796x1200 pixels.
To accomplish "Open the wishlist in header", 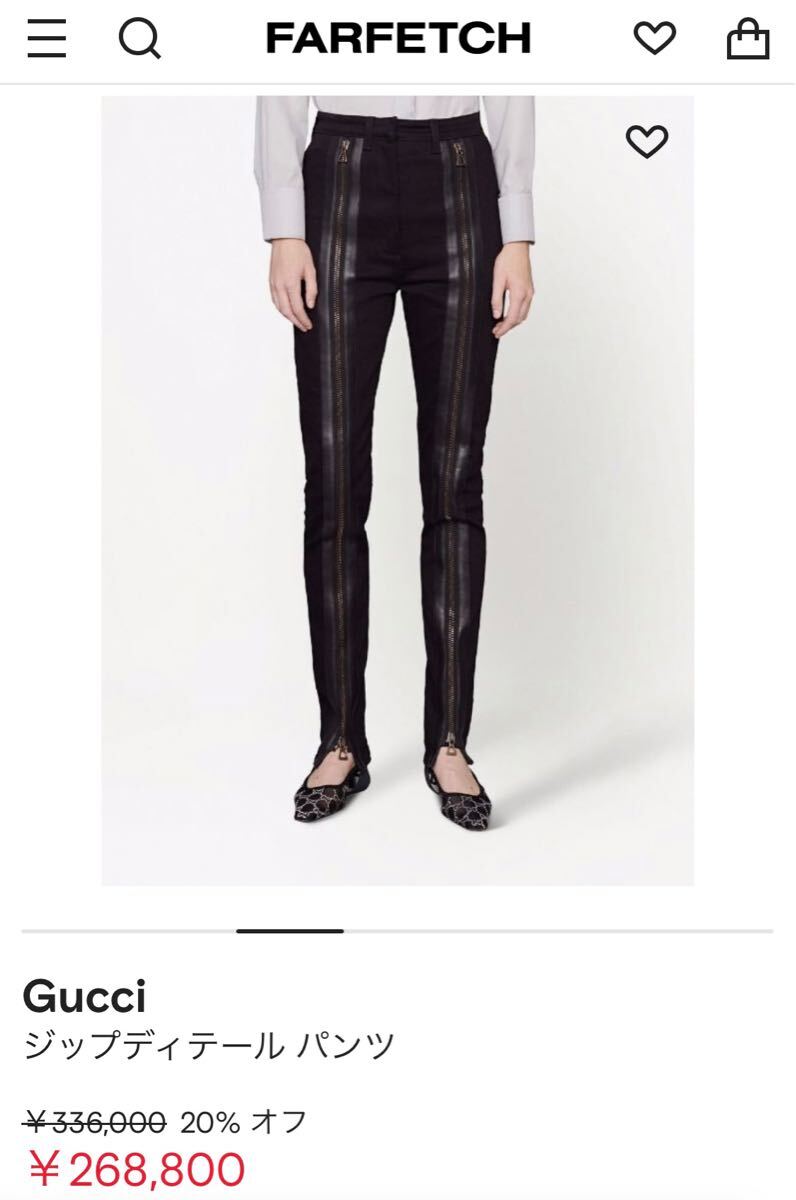I will tap(655, 39).
